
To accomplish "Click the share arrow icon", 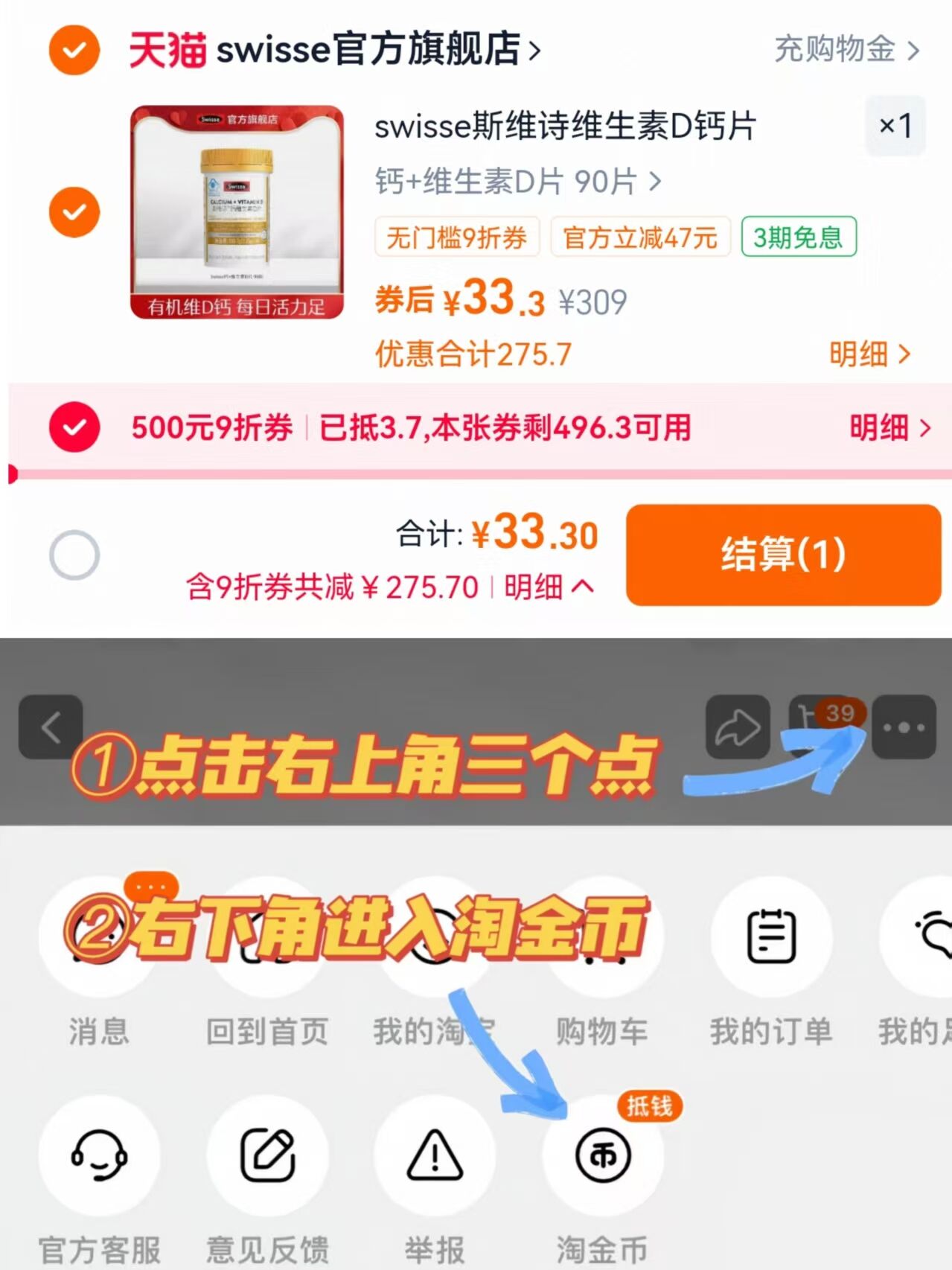I will [738, 727].
